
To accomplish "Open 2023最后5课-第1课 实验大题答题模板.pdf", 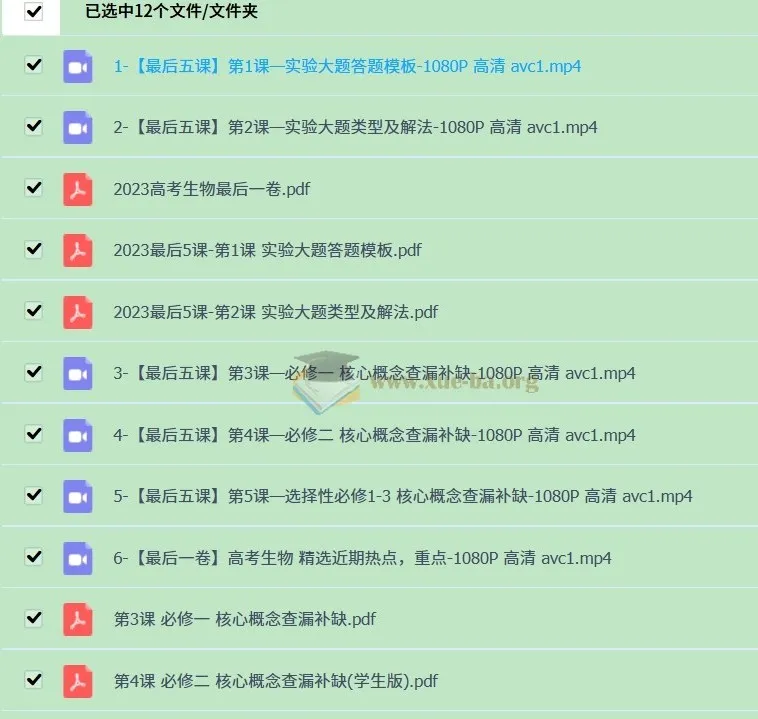I will pos(267,250).
